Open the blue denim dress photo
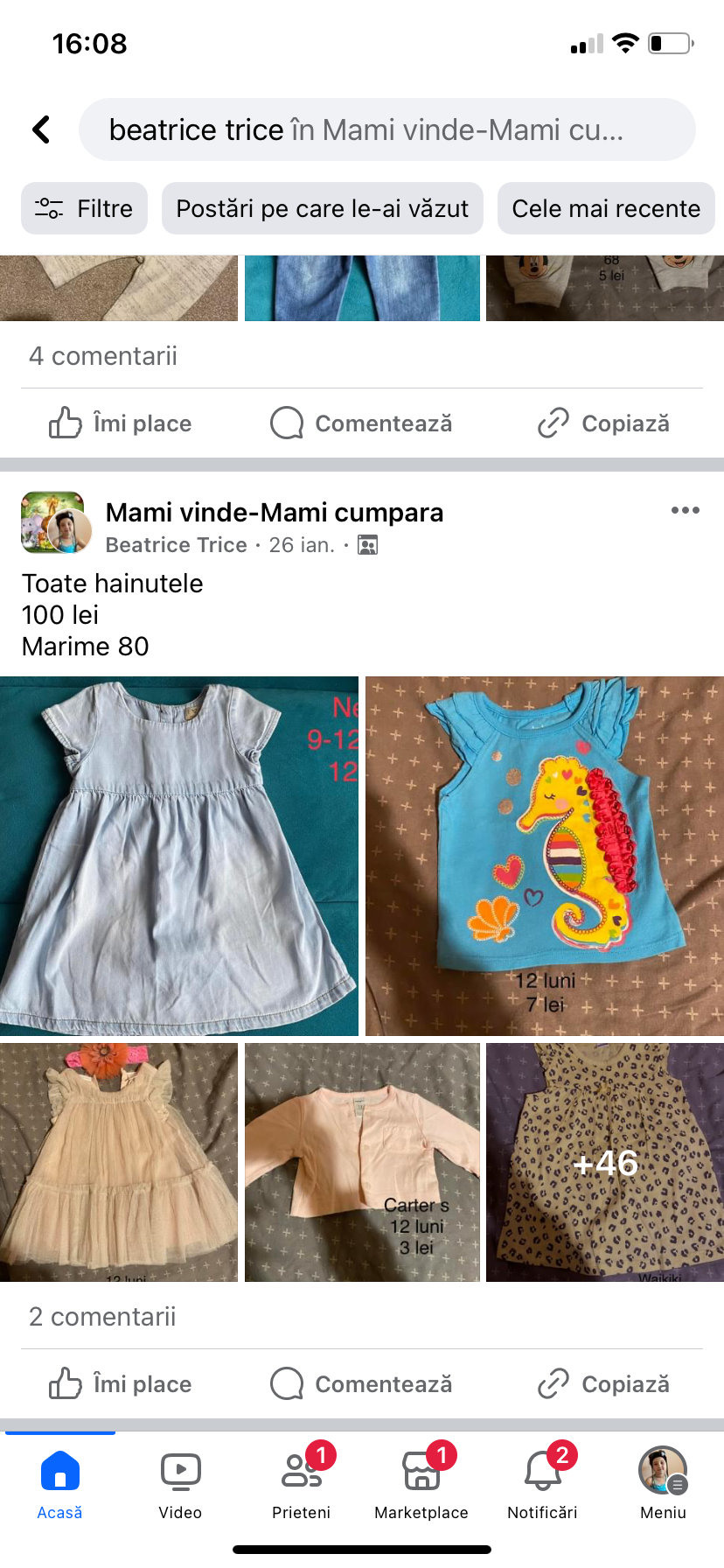 tap(178, 856)
